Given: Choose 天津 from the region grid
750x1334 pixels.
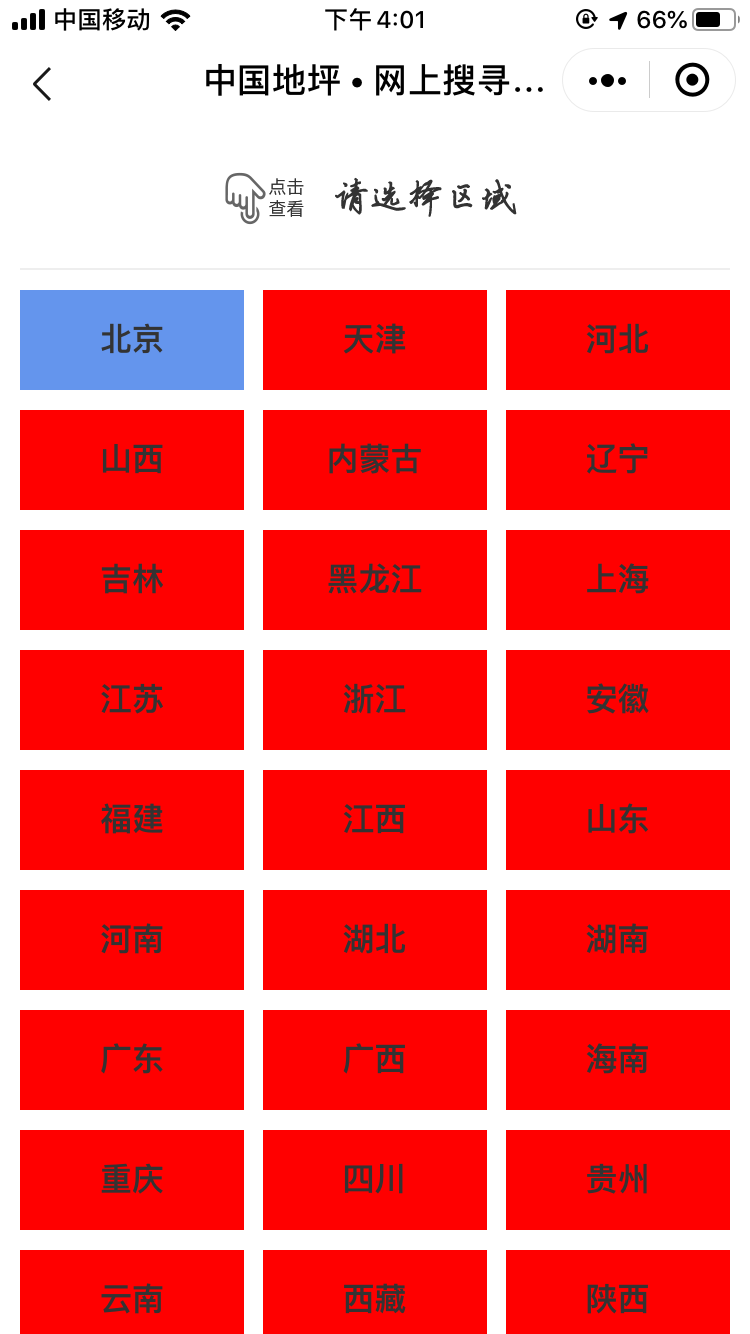Looking at the screenshot, I should pyautogui.click(x=375, y=340).
